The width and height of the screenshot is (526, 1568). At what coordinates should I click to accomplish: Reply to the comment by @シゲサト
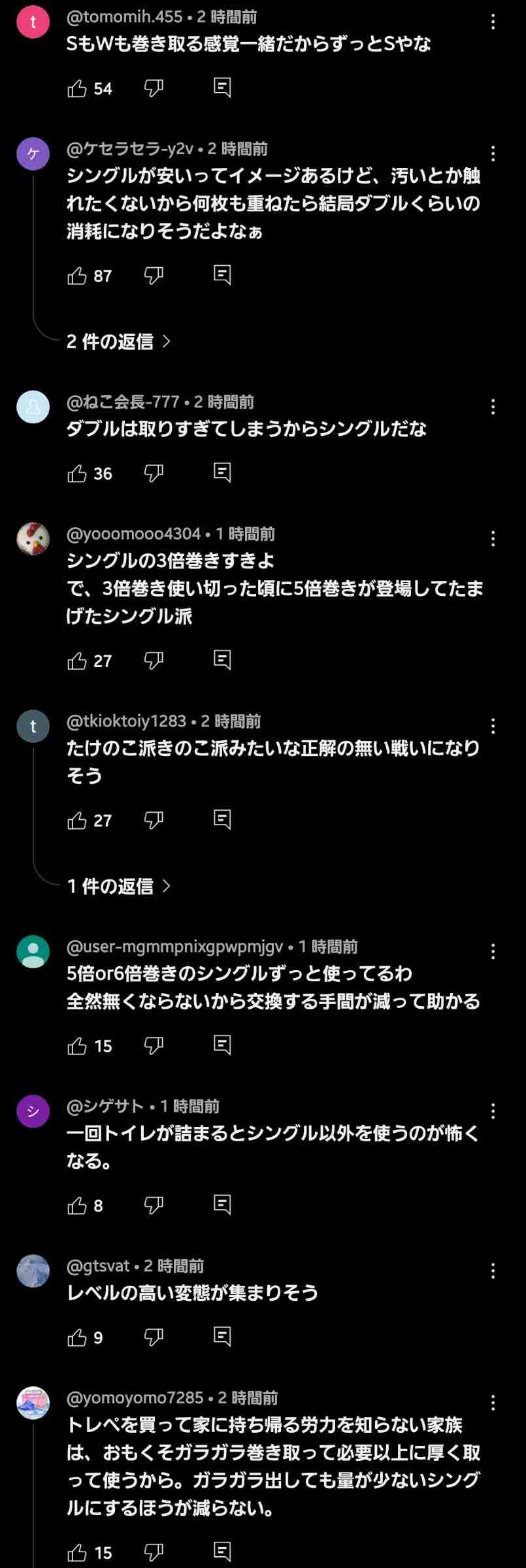pyautogui.click(x=222, y=1205)
